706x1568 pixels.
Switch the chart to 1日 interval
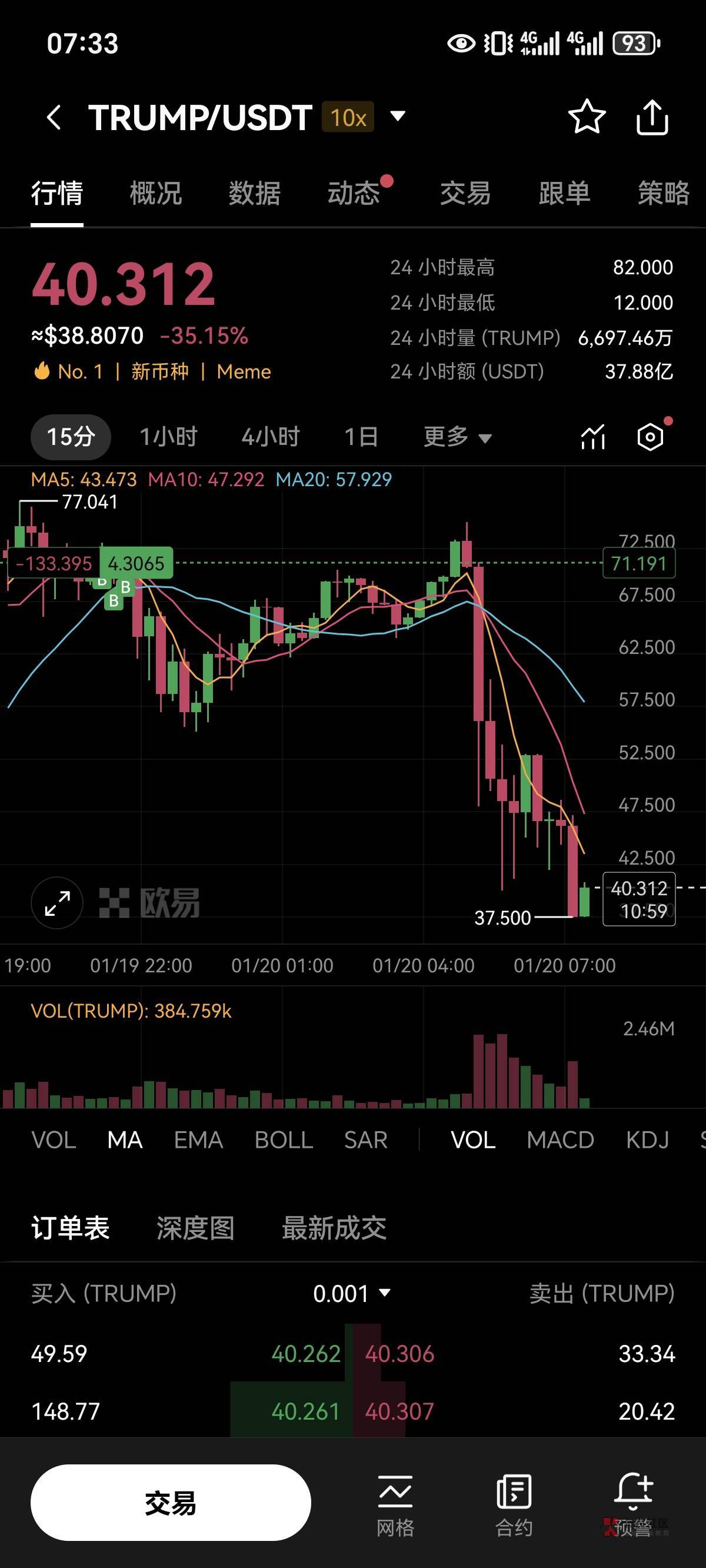pos(361,436)
